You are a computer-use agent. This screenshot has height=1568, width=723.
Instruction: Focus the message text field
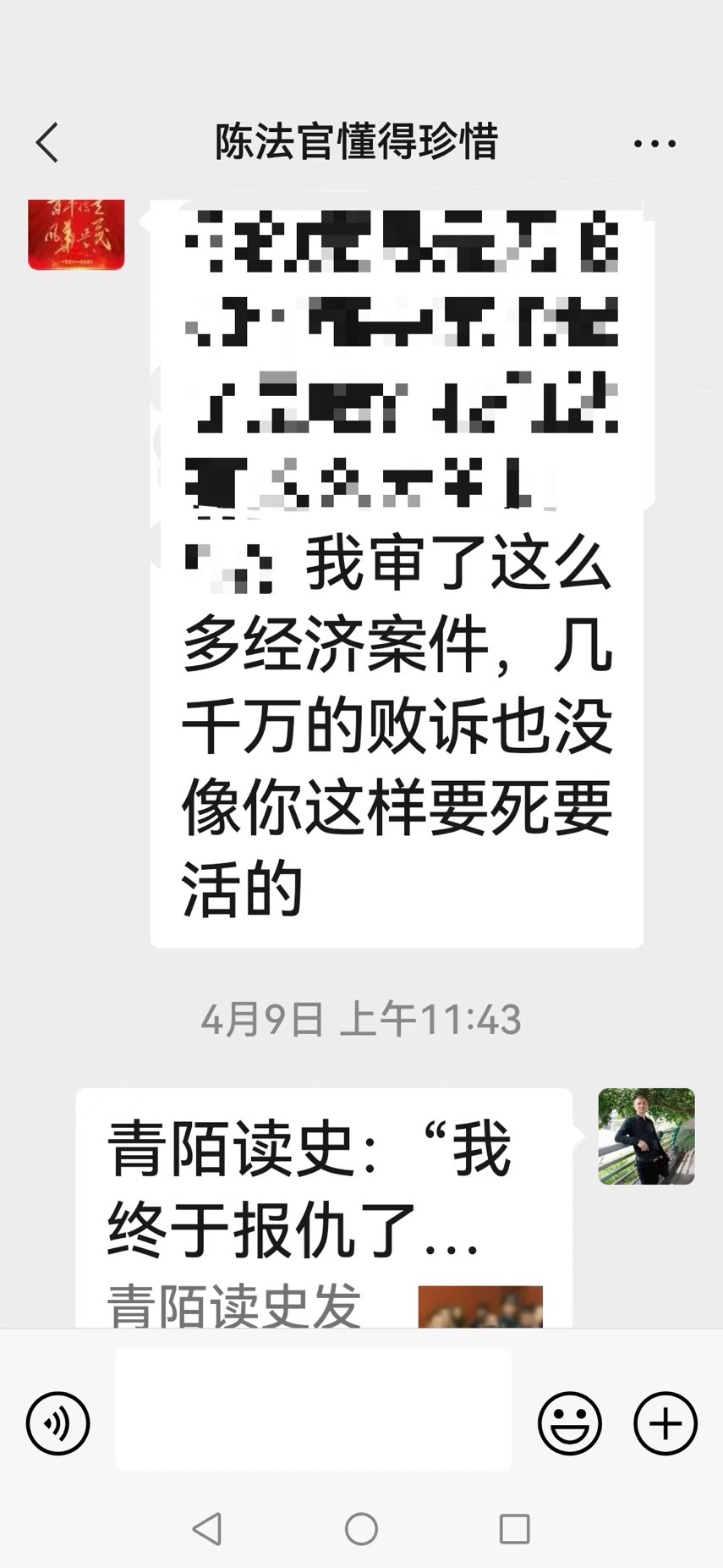click(x=313, y=1410)
